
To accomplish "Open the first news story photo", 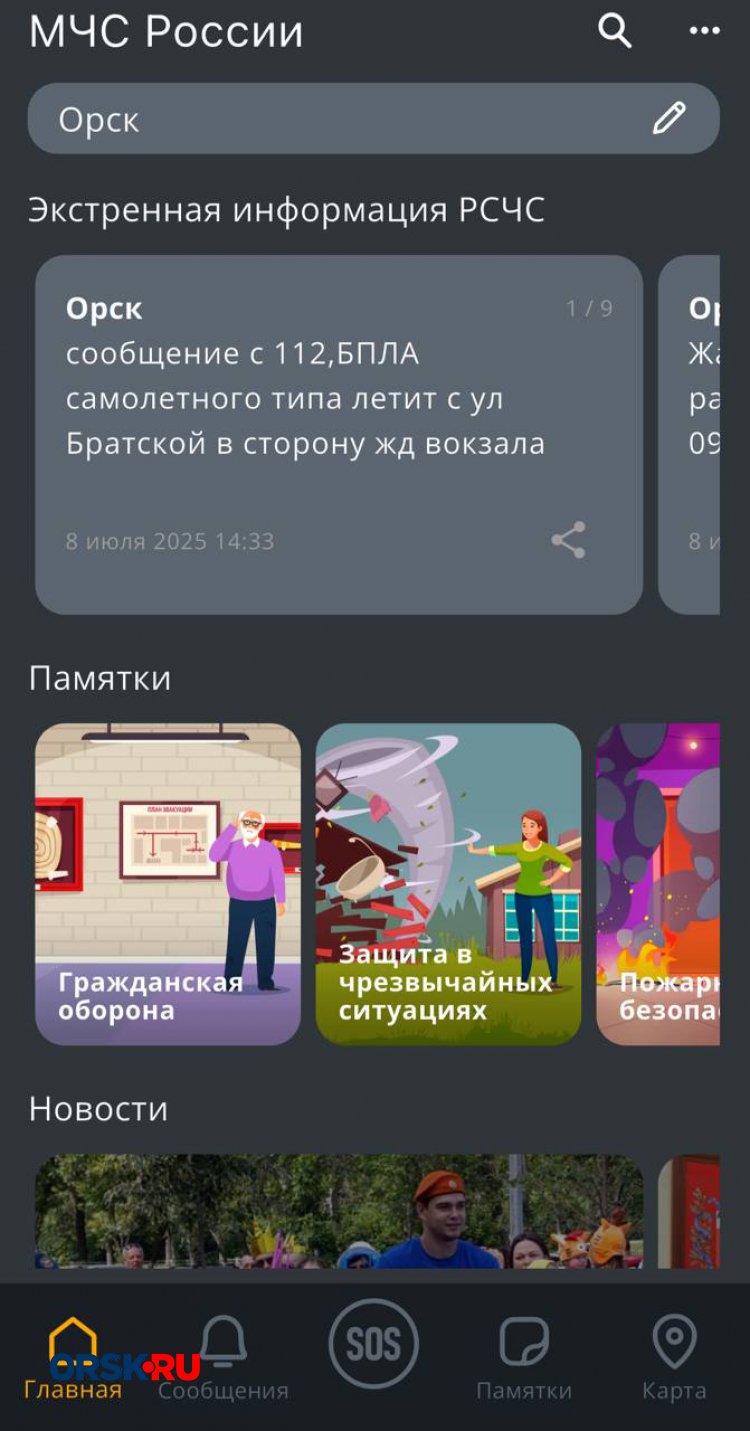I will [338, 1212].
